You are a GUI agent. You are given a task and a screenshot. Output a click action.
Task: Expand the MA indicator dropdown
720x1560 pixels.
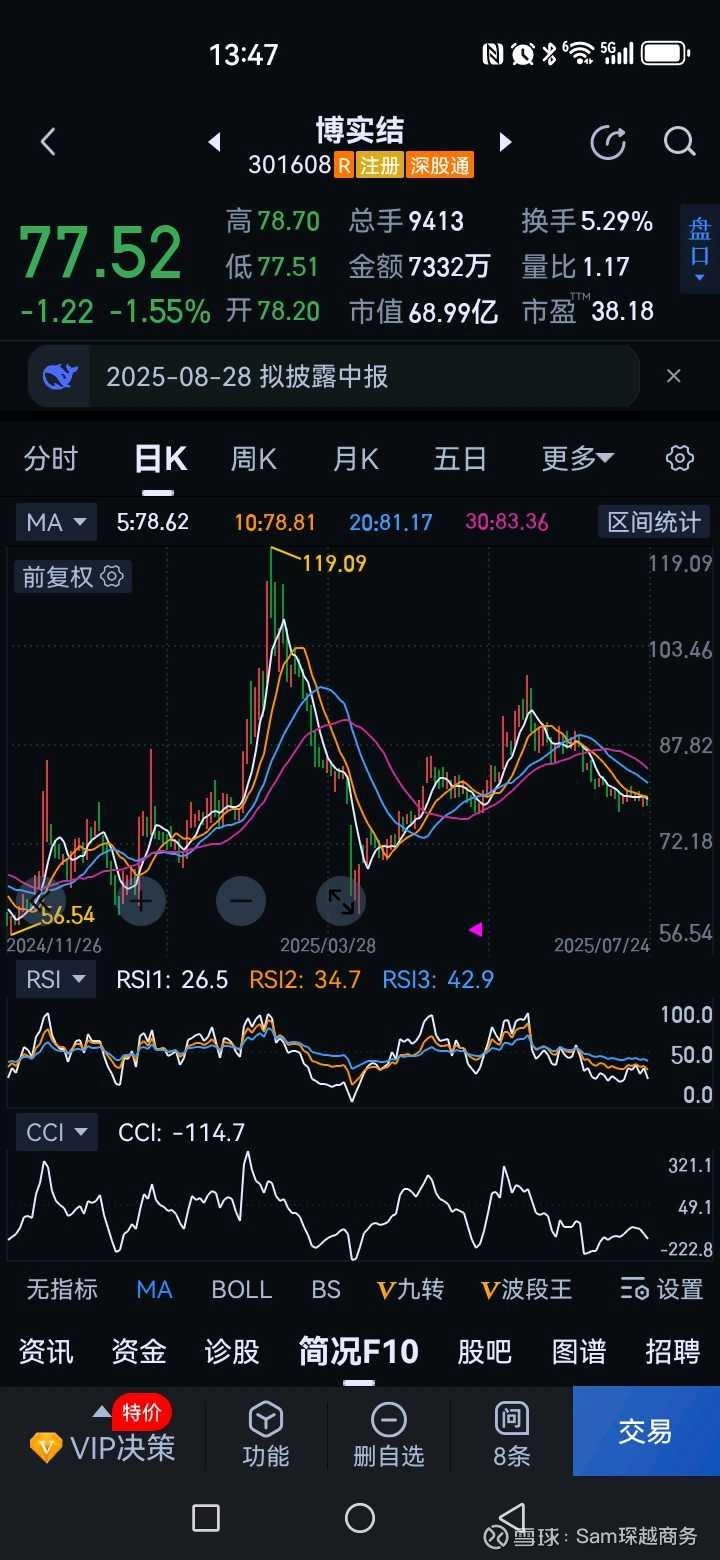(56, 522)
